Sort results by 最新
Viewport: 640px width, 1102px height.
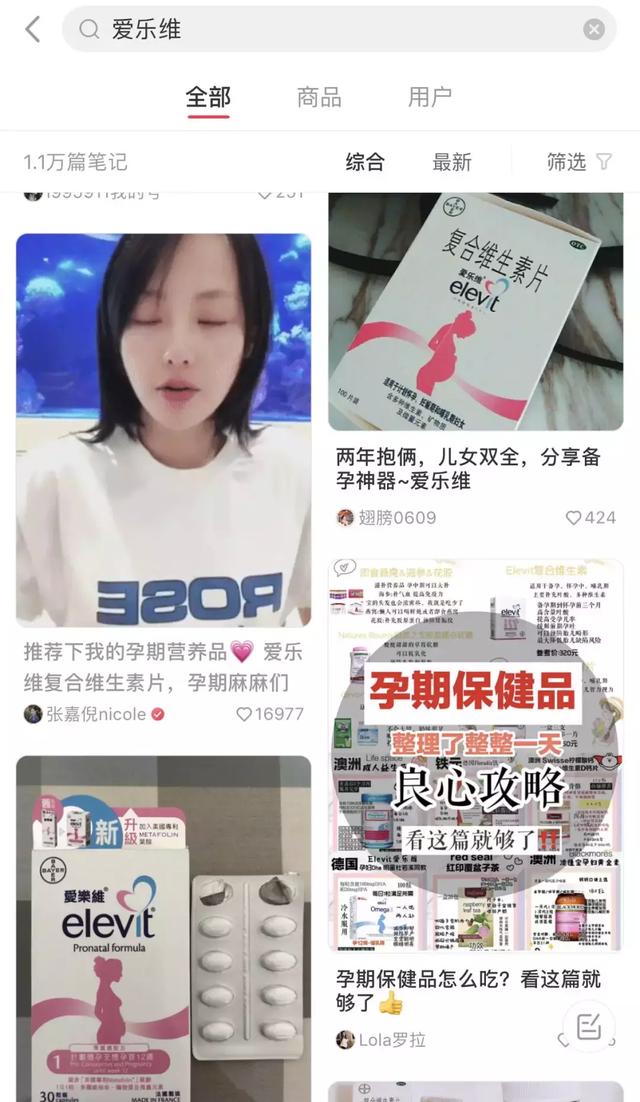point(452,162)
